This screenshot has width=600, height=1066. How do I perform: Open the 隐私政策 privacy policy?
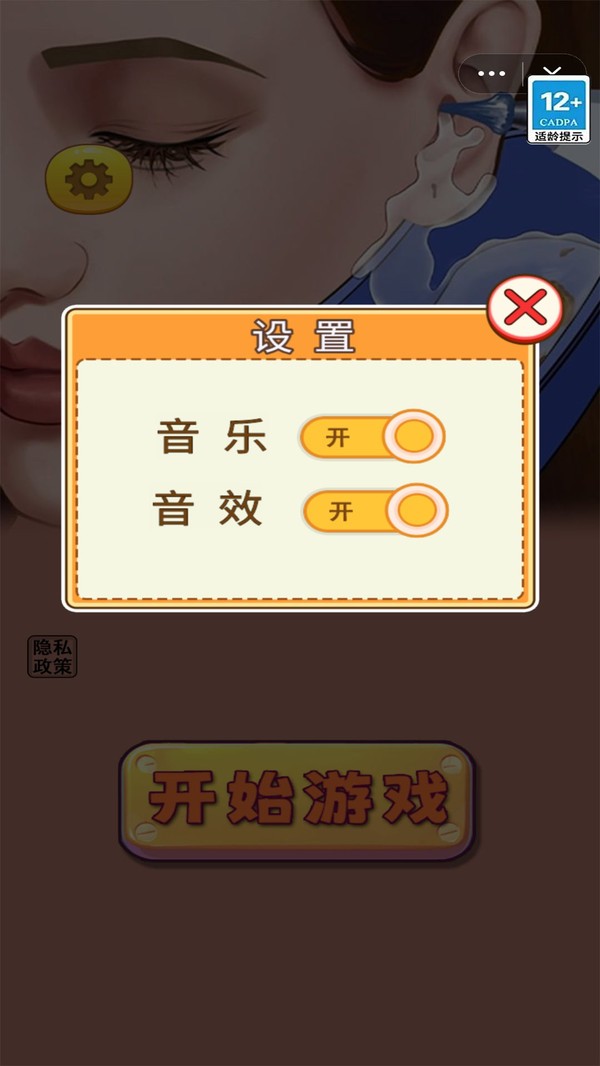tap(52, 657)
